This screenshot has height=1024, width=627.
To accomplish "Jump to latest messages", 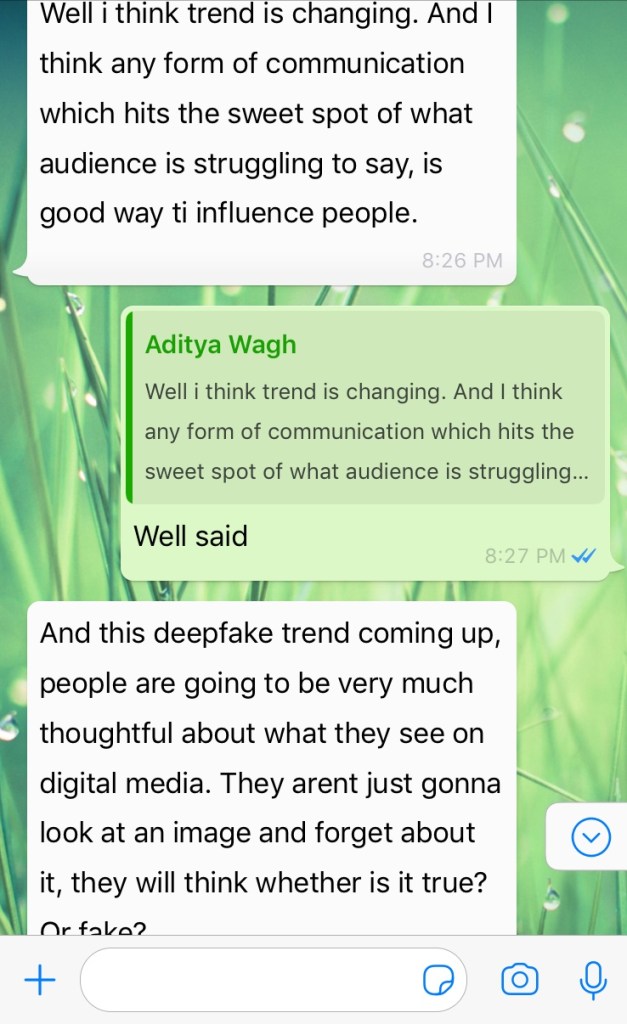I will coord(589,838).
